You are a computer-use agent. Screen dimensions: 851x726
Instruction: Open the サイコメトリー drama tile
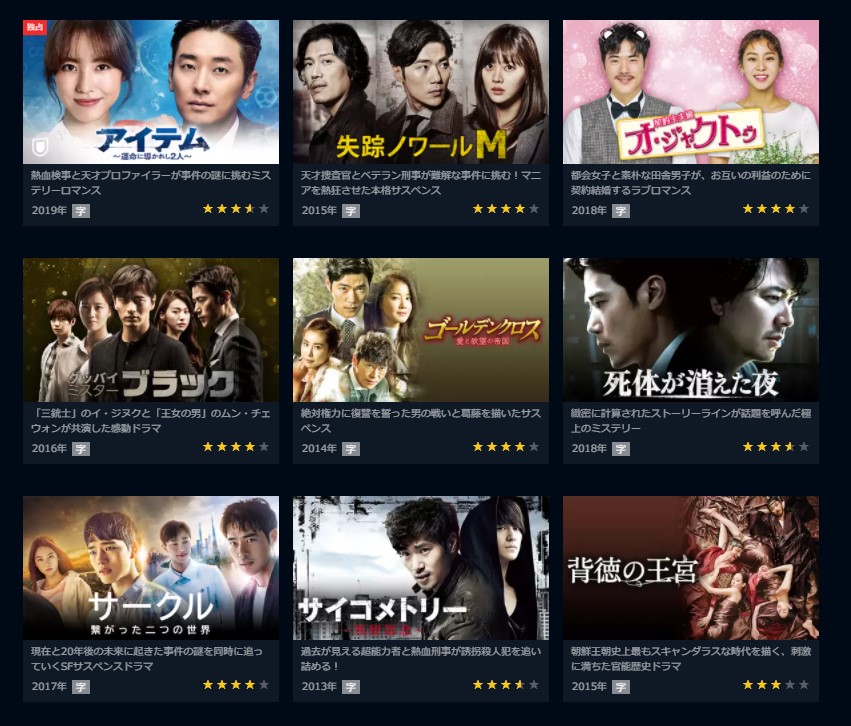(x=420, y=568)
